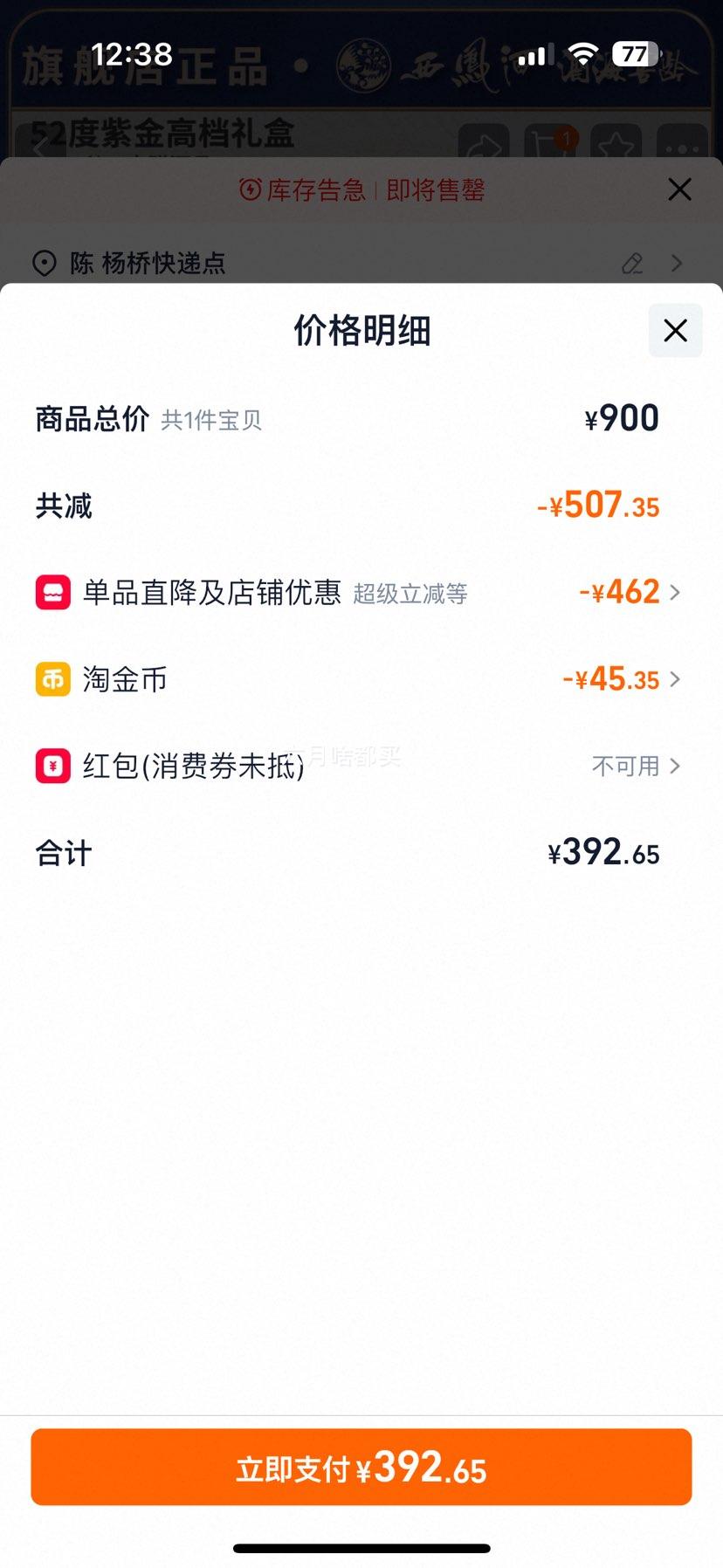The height and width of the screenshot is (1568, 723).
Task: Close the 价格明细 price details panel
Action: pyautogui.click(x=675, y=331)
